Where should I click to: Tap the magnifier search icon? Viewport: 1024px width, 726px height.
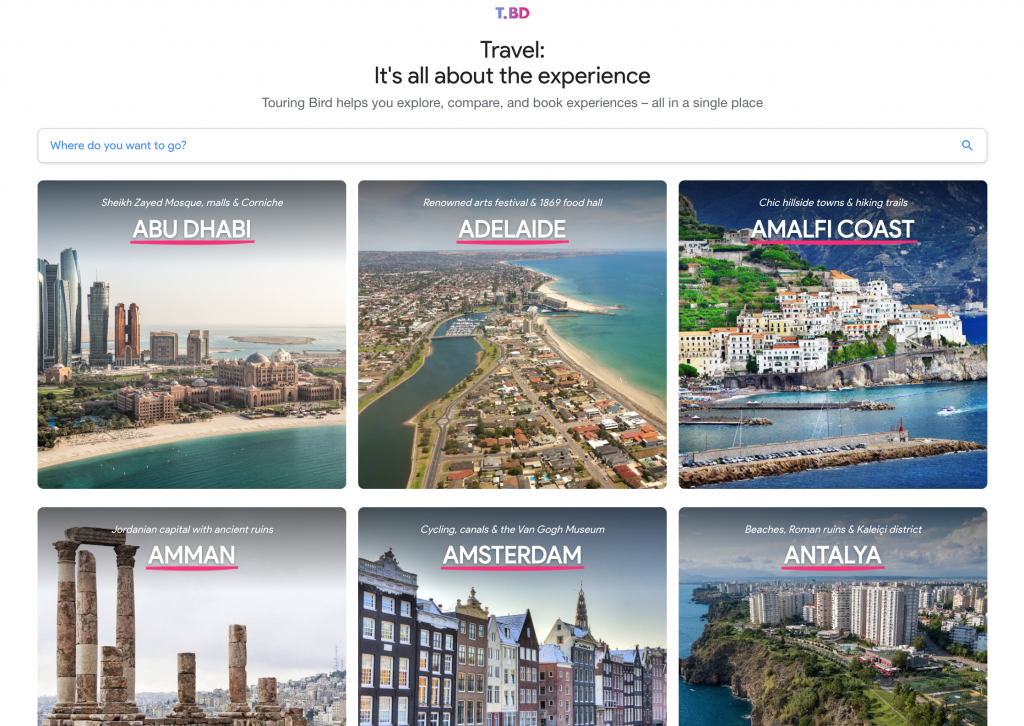tap(967, 145)
